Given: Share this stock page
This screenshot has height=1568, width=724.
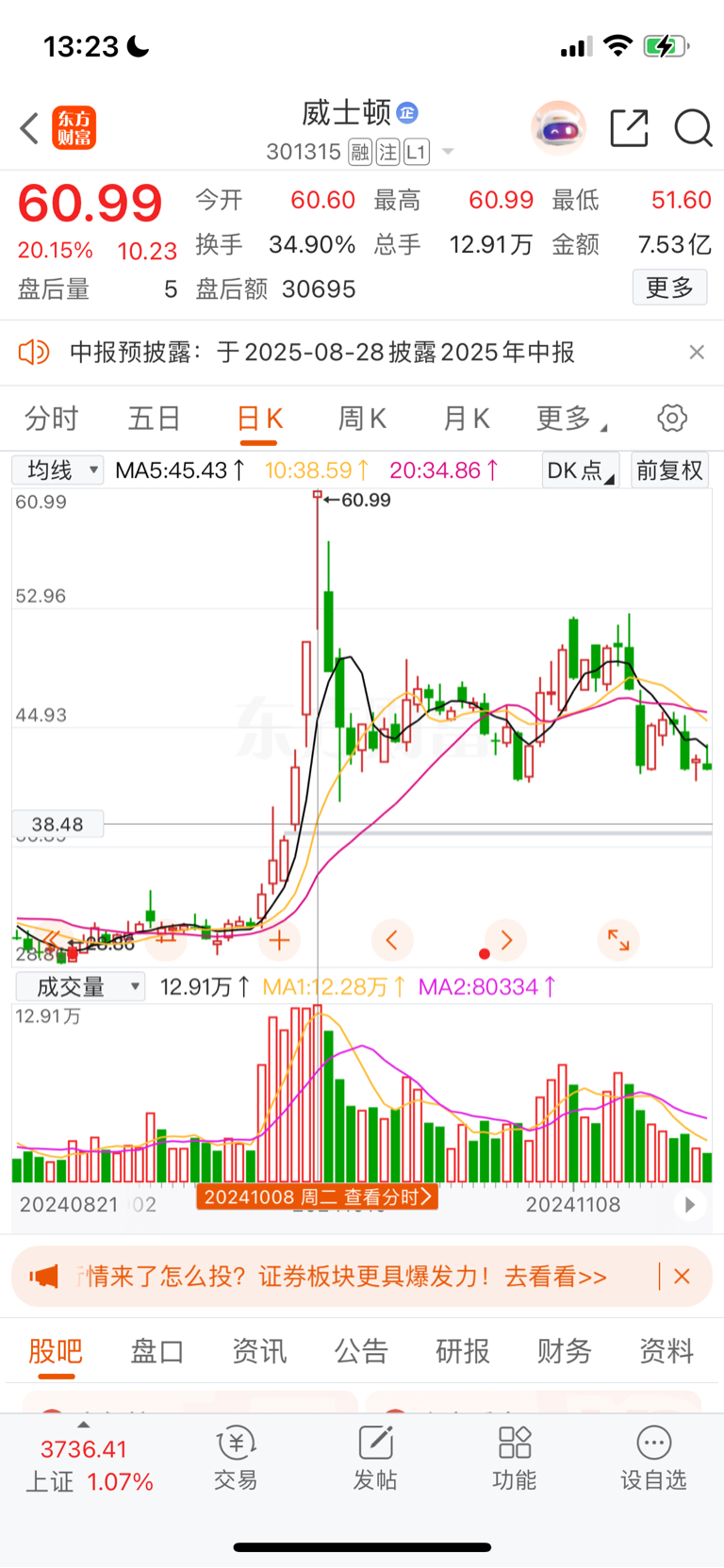Looking at the screenshot, I should (x=629, y=128).
